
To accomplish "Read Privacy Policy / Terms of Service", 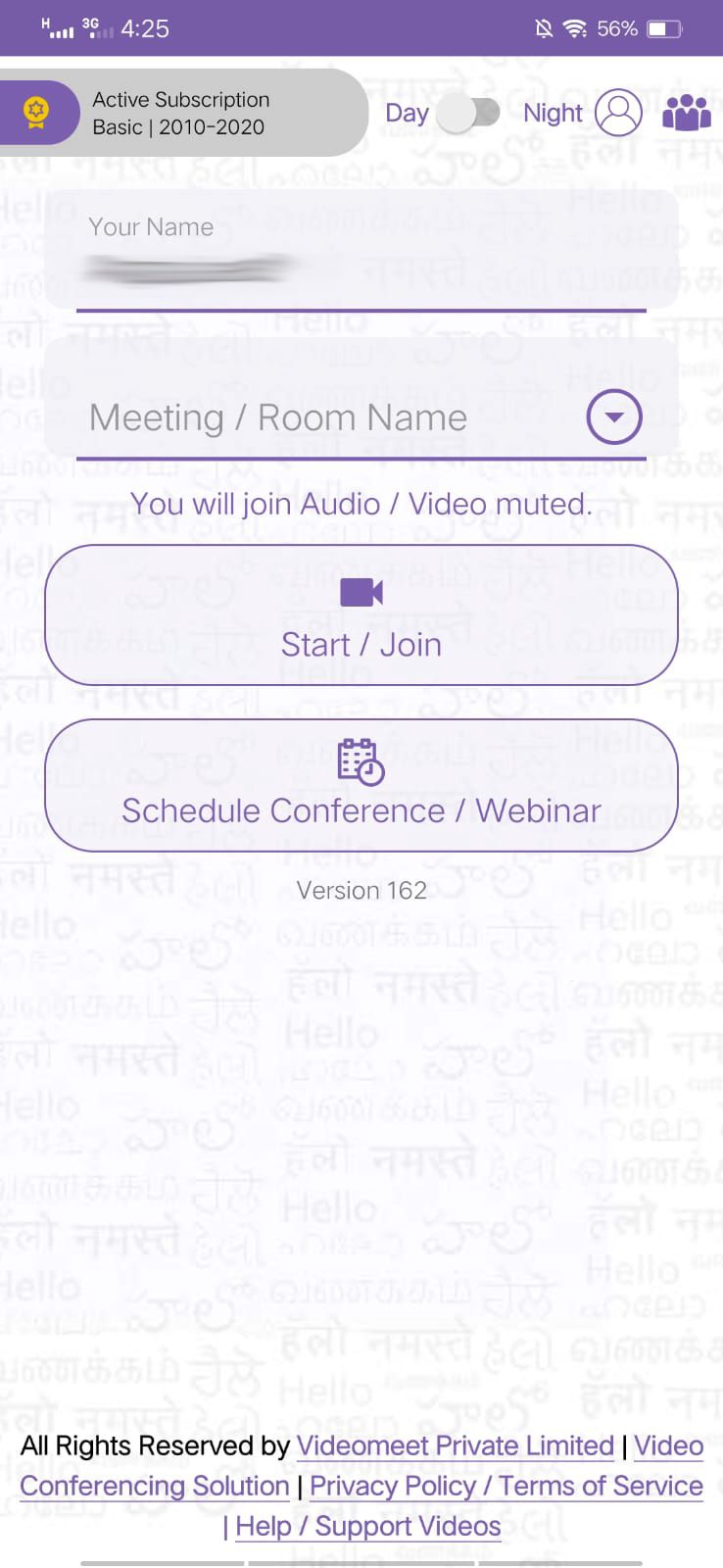I will 506,1487.
